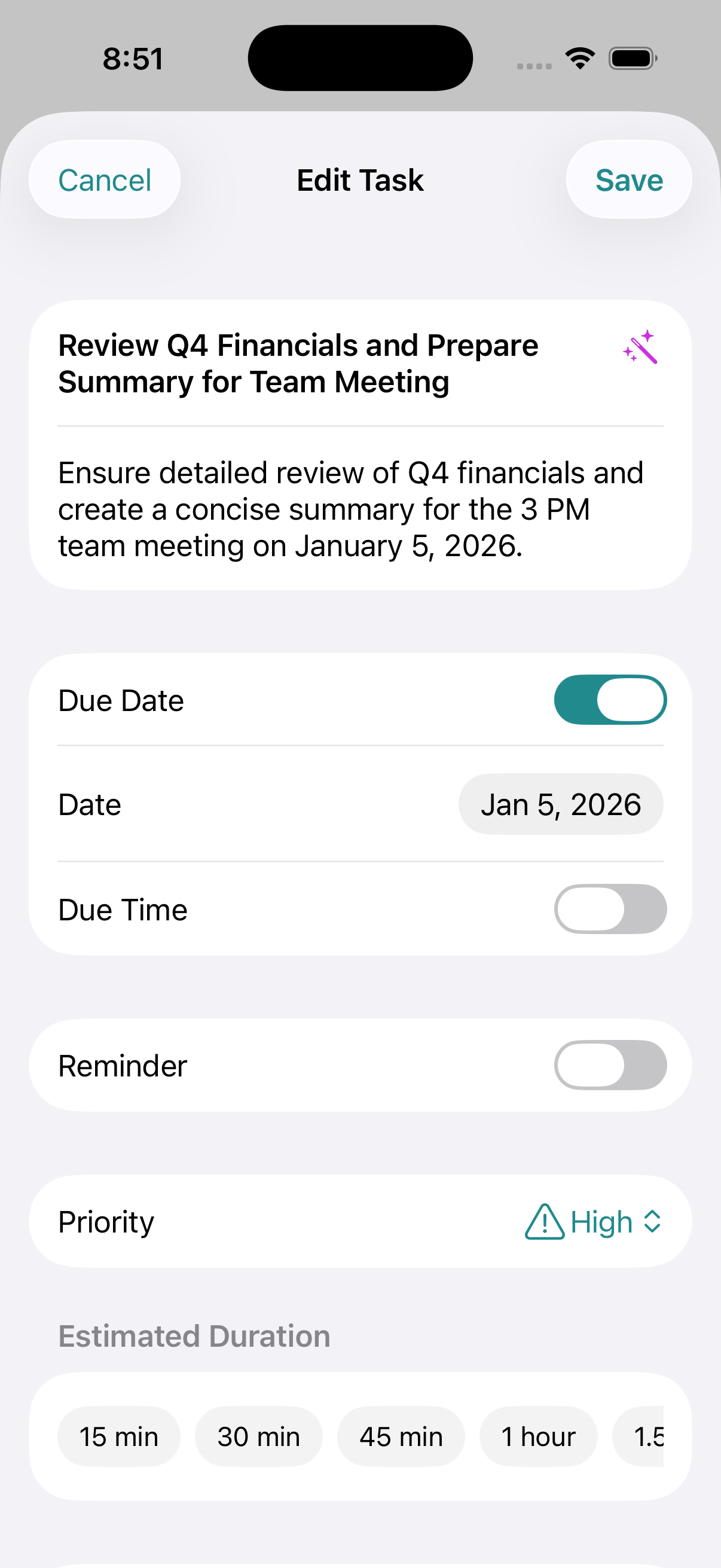The width and height of the screenshot is (721, 1568).
Task: Open the Priority High dropdown
Action: [x=601, y=1221]
